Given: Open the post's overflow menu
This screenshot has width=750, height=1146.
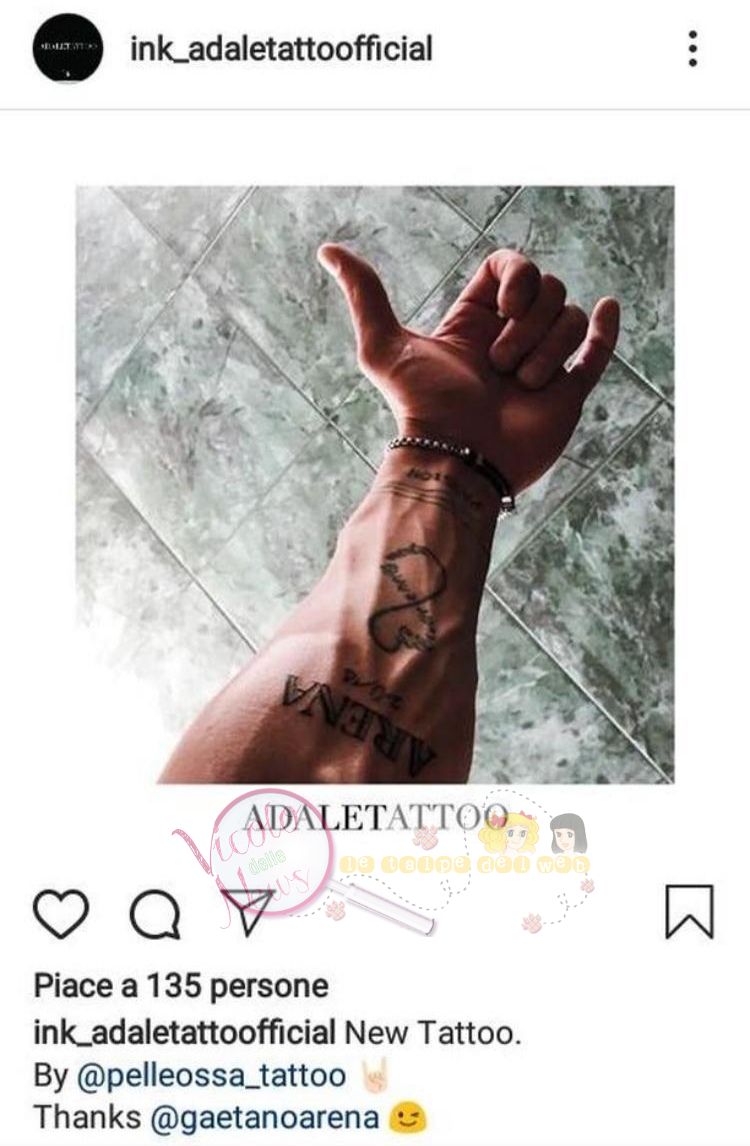Looking at the screenshot, I should (692, 48).
